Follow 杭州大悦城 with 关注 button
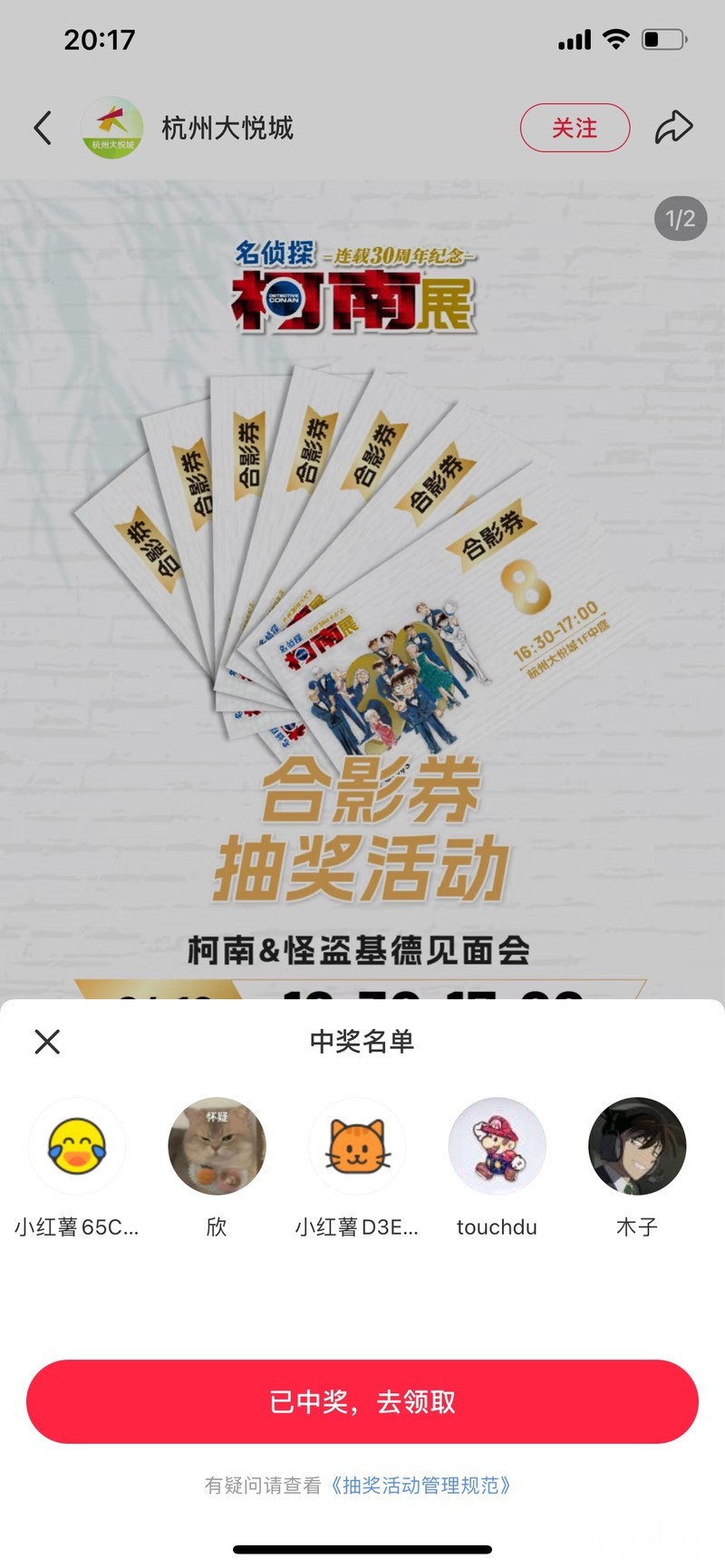This screenshot has width=725, height=1568. [575, 128]
